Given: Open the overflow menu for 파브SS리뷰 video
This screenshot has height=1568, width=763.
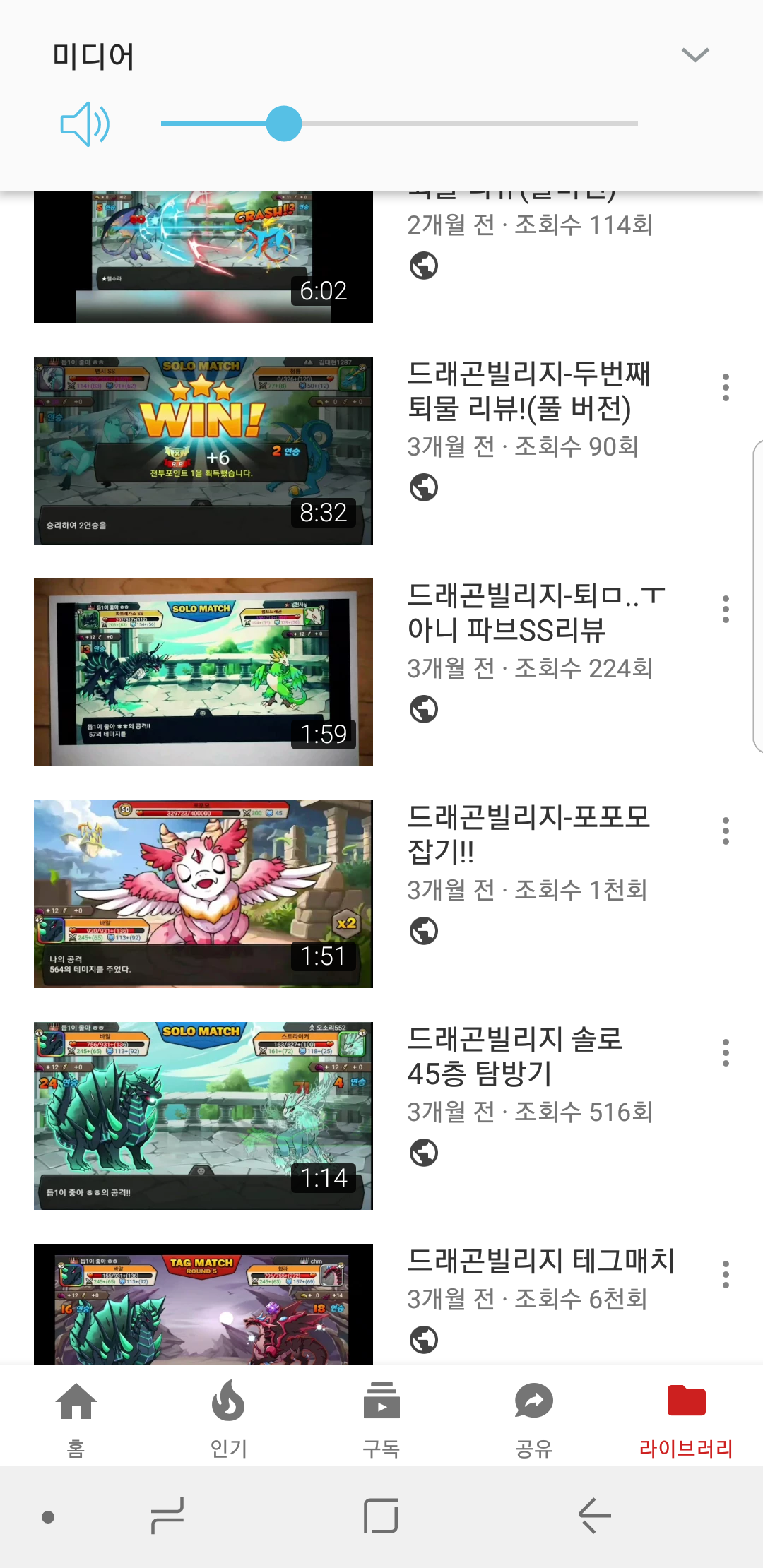Looking at the screenshot, I should (726, 610).
